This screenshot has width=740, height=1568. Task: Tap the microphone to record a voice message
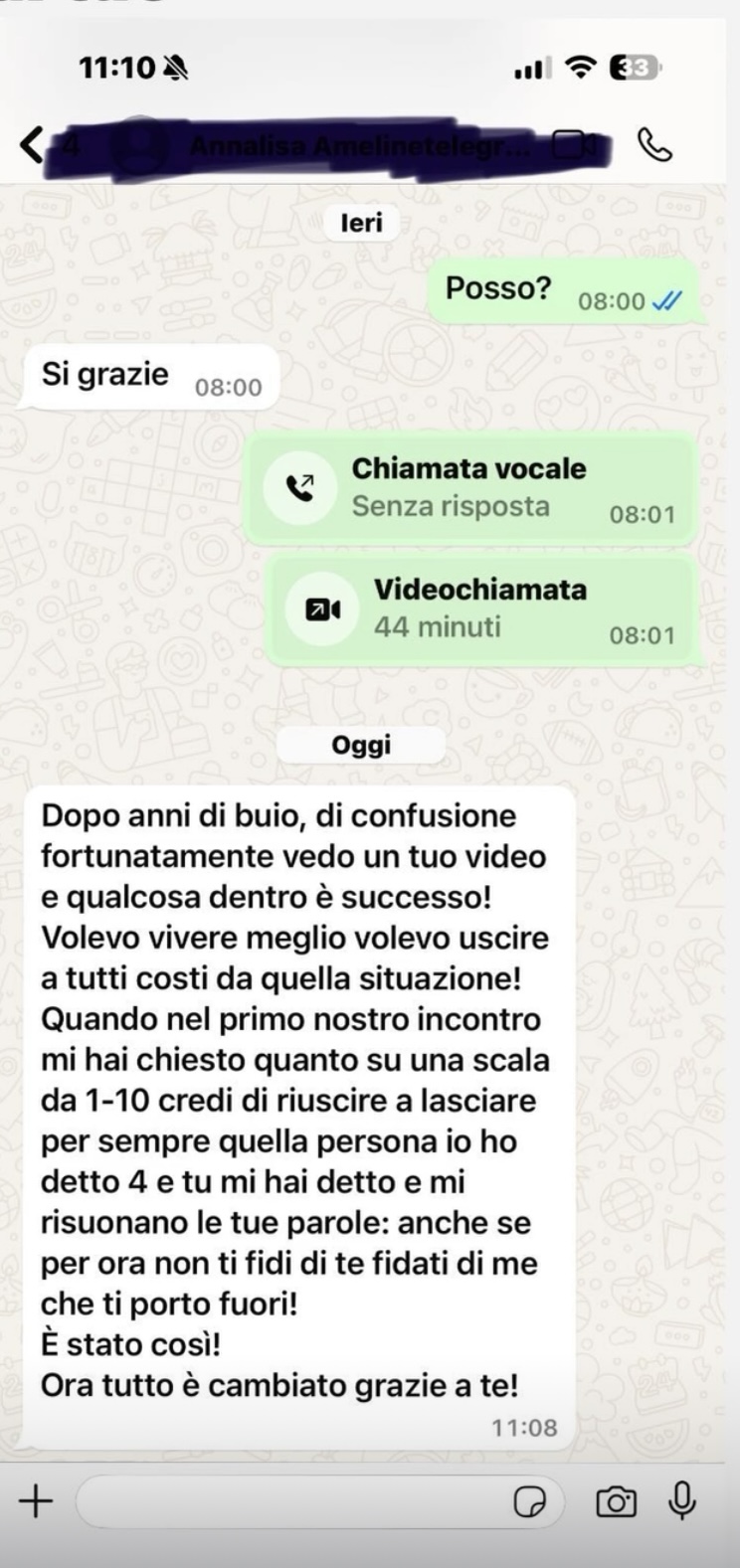pyautogui.click(x=682, y=1500)
